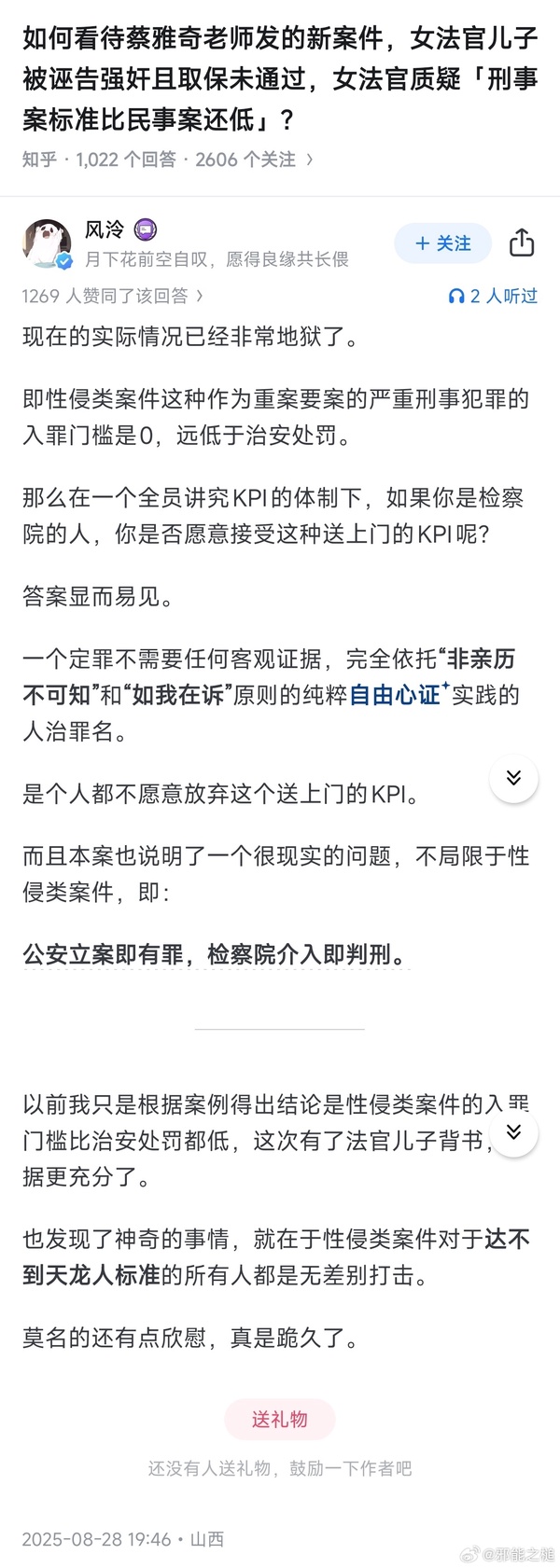This screenshot has width=560, height=1568.
Task: See the 1269 people who upvoted
Action: point(112,296)
